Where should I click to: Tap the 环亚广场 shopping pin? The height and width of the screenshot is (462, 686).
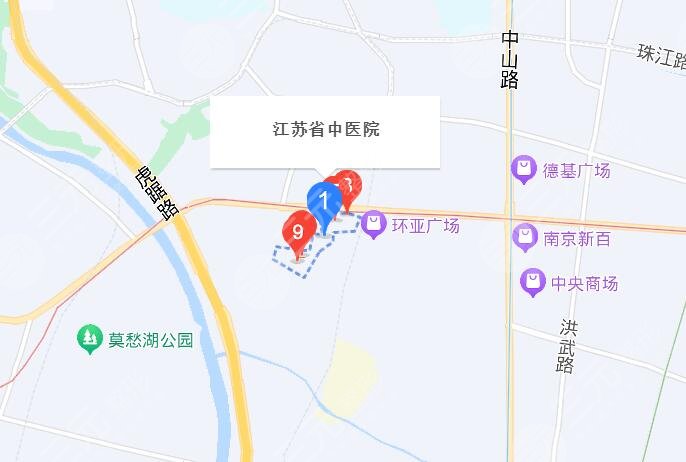pos(374,225)
